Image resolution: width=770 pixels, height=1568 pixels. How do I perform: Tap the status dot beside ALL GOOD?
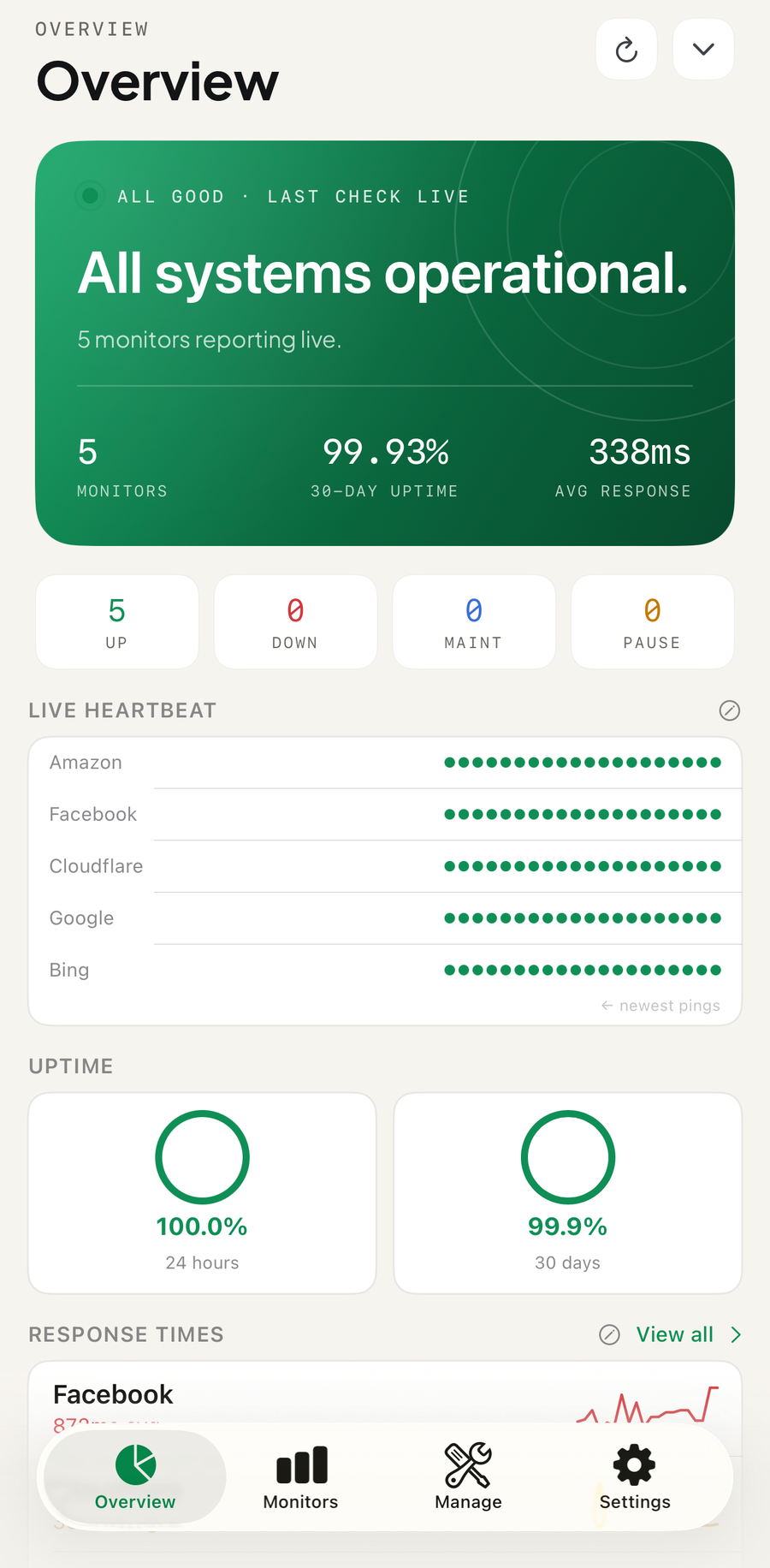[90, 195]
